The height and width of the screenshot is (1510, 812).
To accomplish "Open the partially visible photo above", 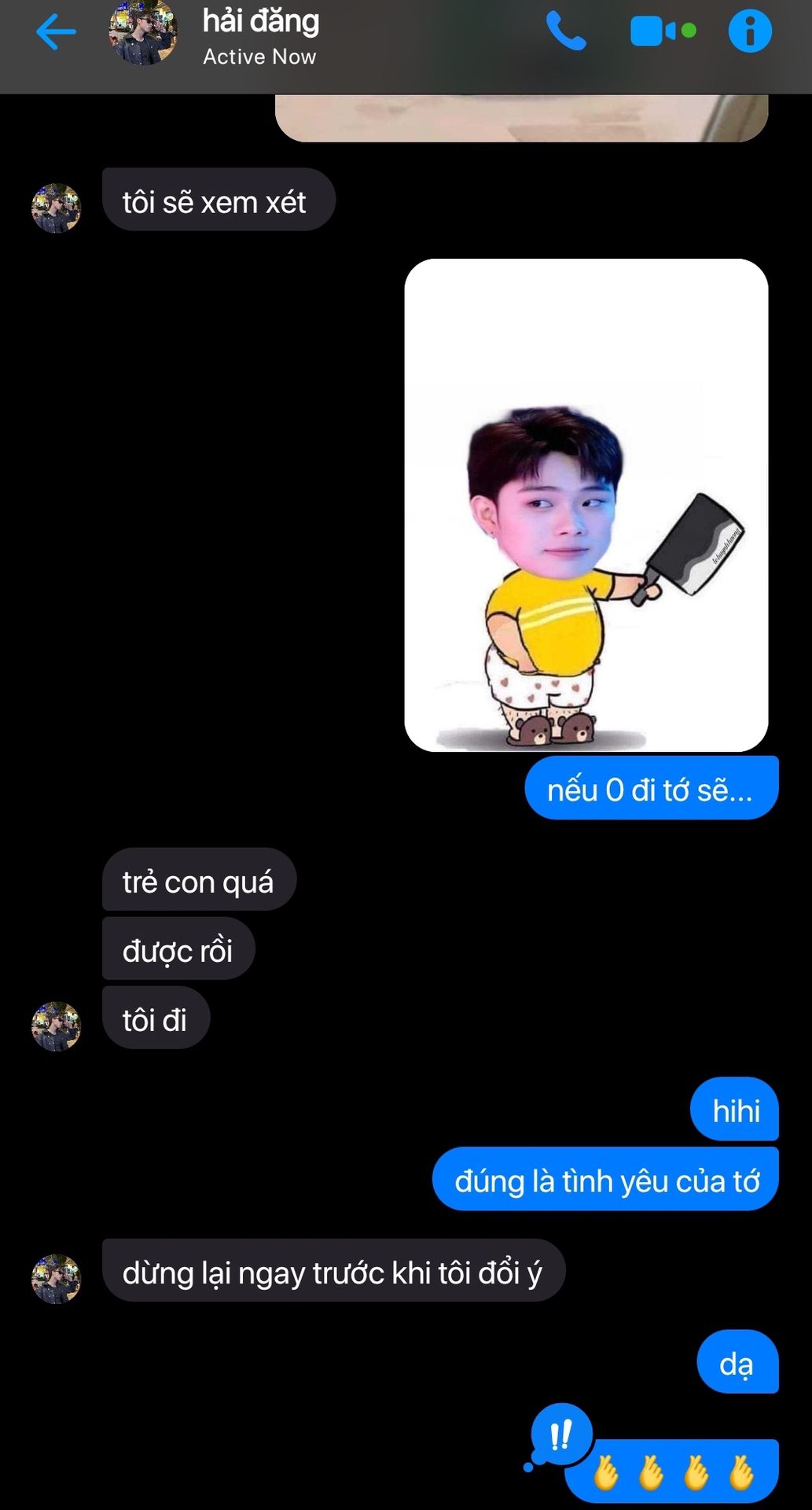I will 521,117.
